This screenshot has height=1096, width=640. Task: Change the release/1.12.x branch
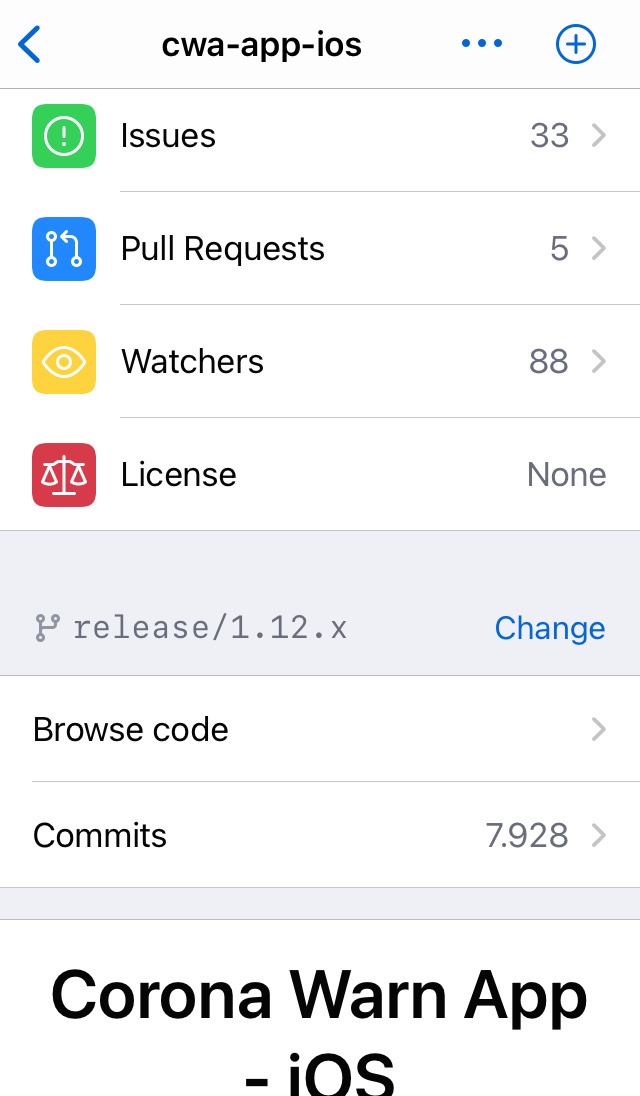point(549,628)
